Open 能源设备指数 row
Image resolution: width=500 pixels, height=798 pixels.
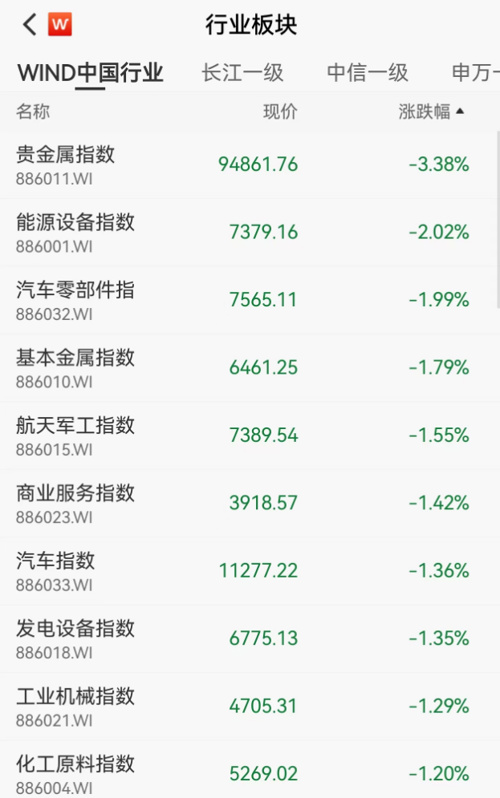pyautogui.click(x=250, y=233)
